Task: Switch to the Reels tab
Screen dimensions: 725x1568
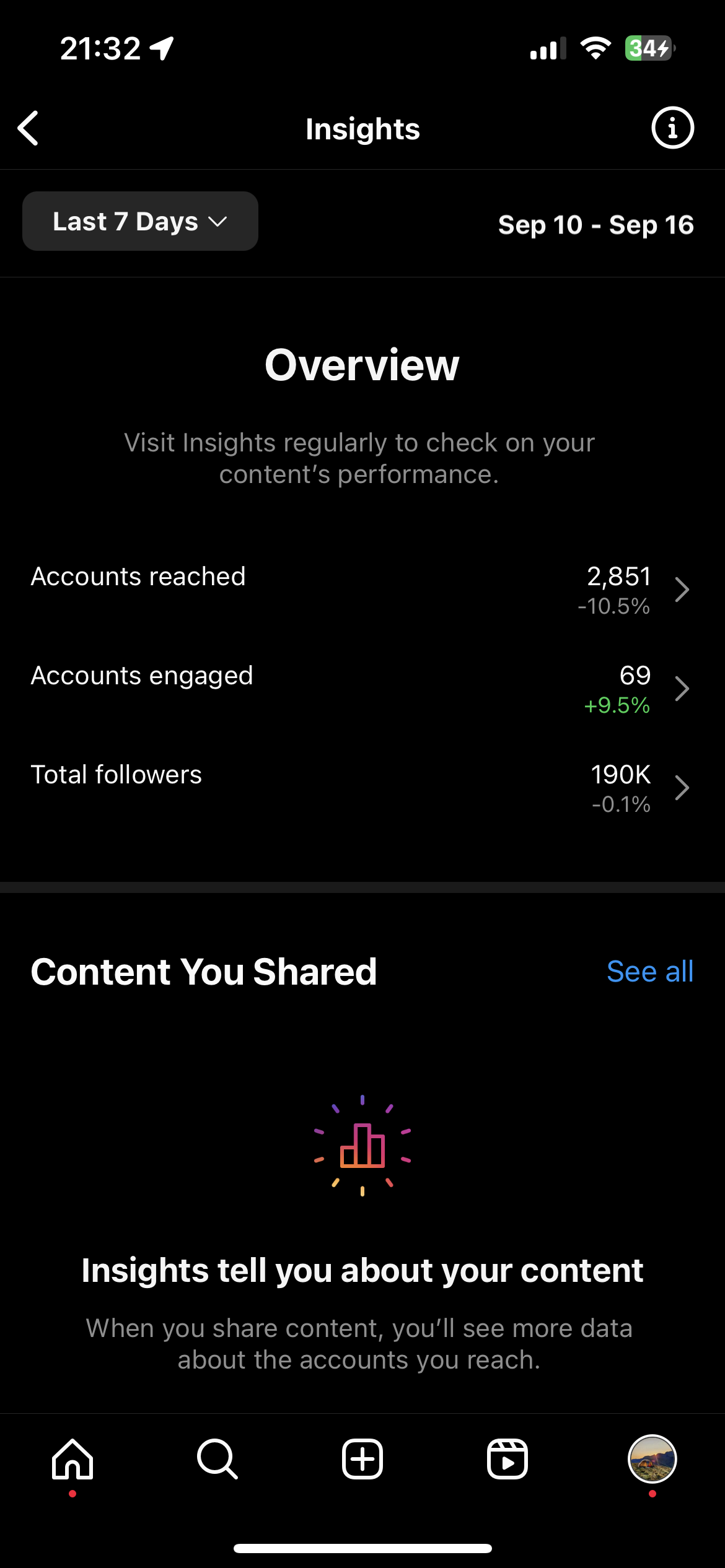Action: 507,1459
